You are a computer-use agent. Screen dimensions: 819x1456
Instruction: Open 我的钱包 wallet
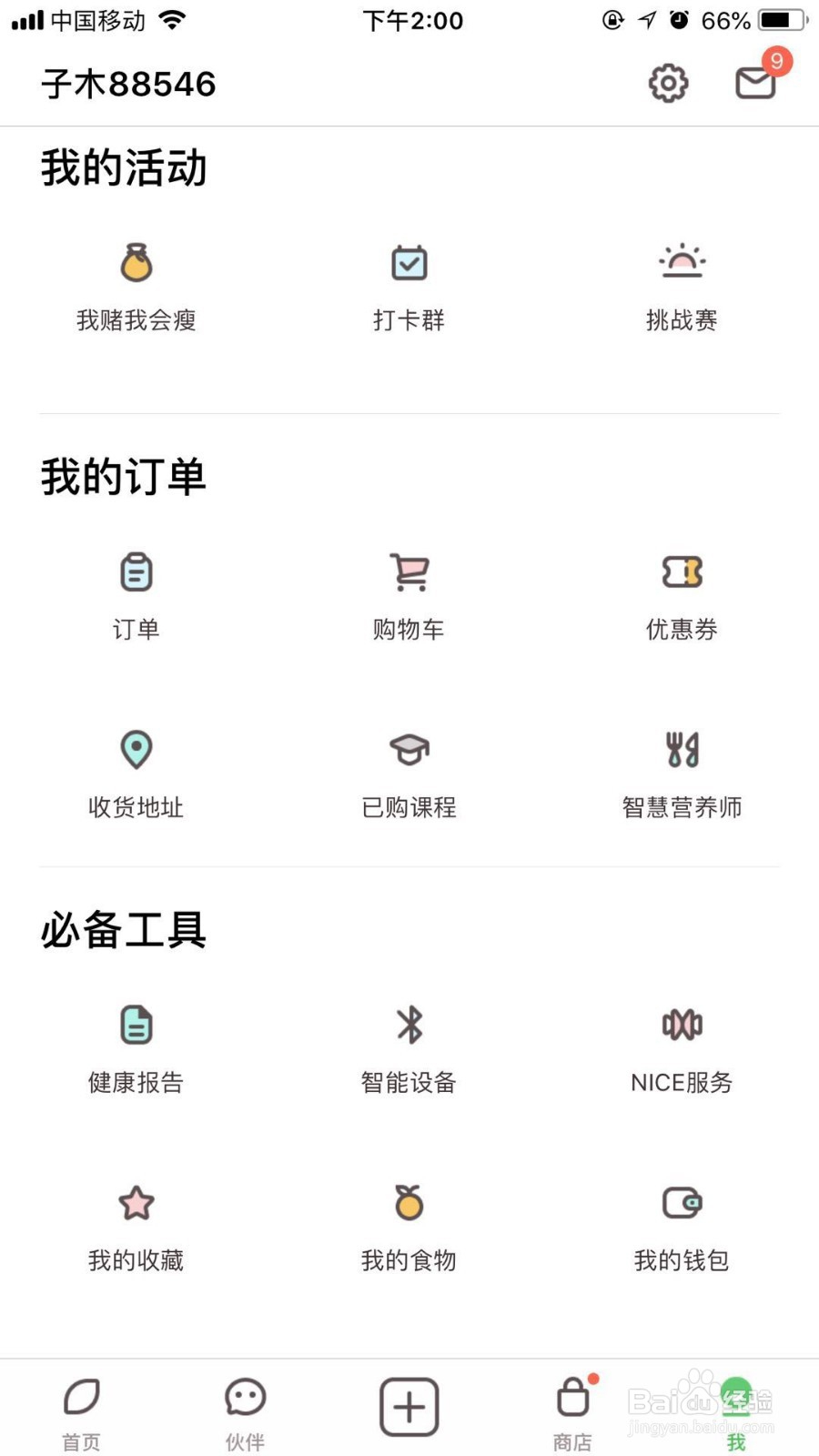[682, 1224]
